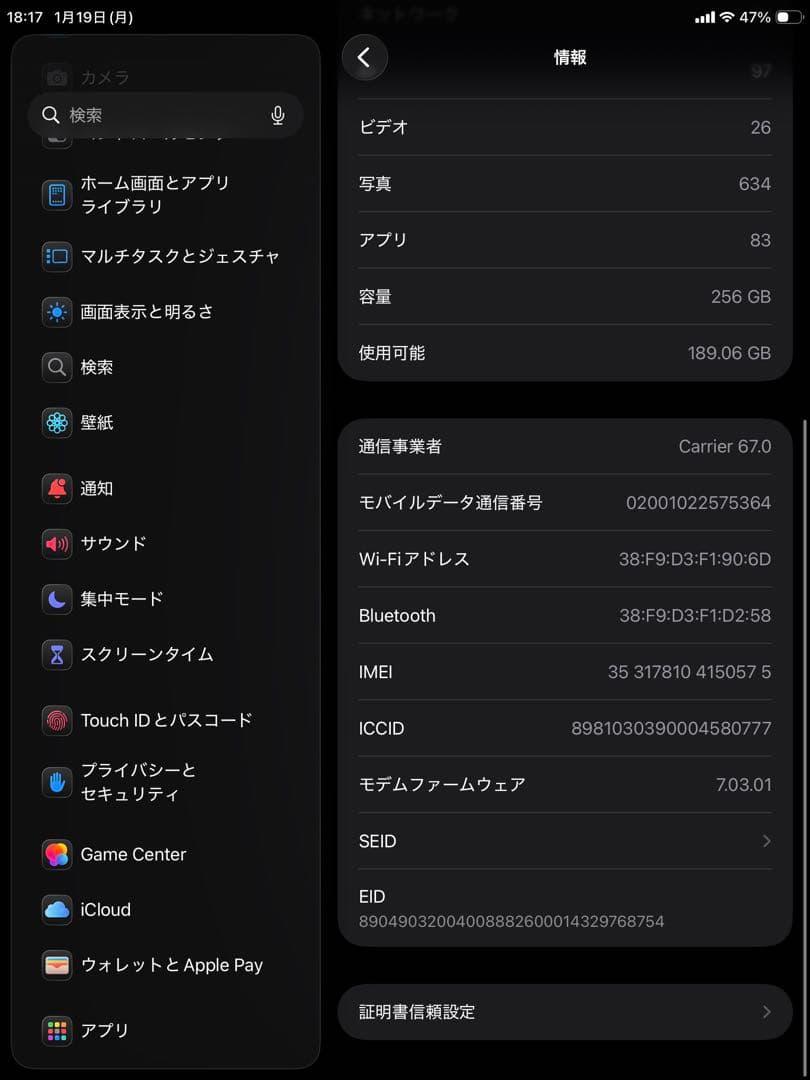This screenshot has width=810, height=1080.
Task: Tap the microphone icon in the search bar
Action: (278, 115)
